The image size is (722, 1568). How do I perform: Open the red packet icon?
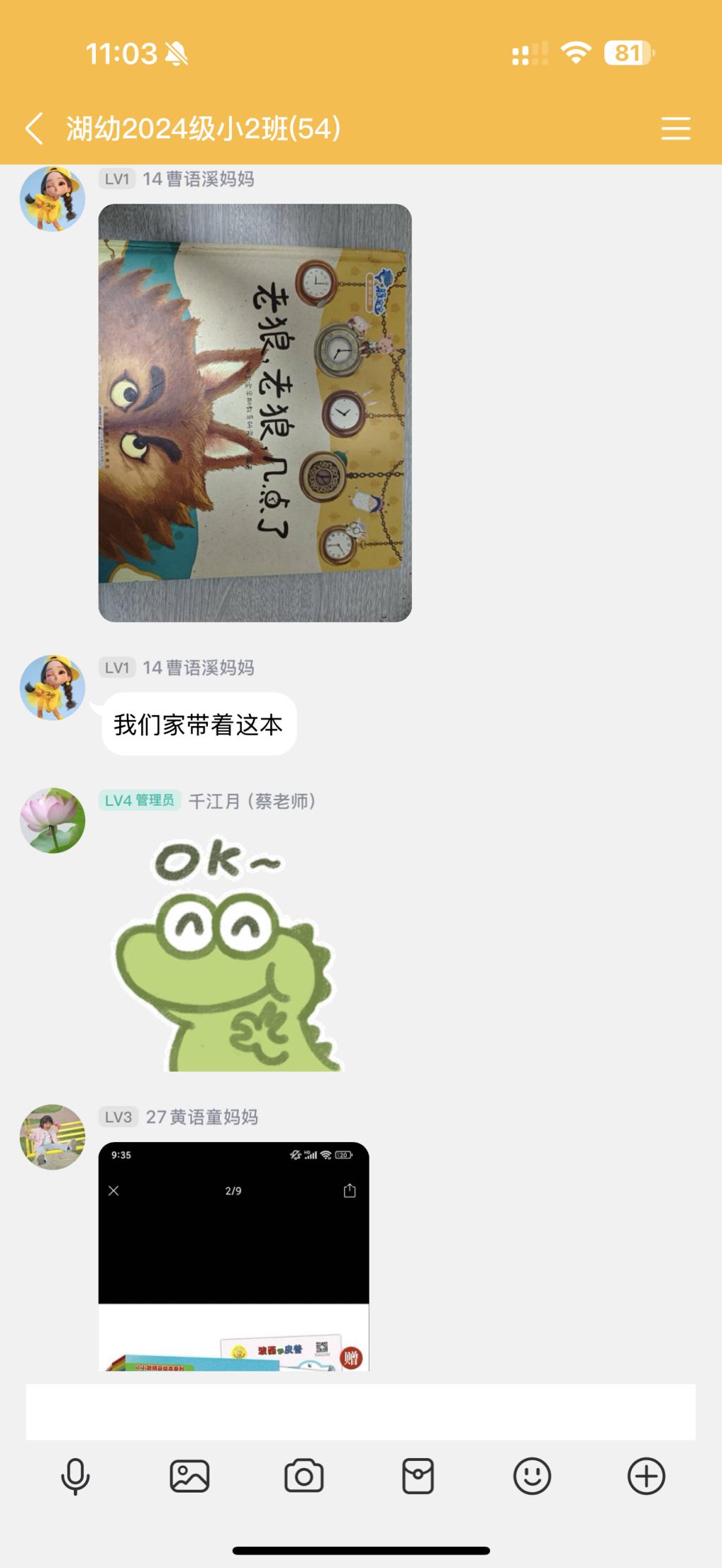point(418,1476)
